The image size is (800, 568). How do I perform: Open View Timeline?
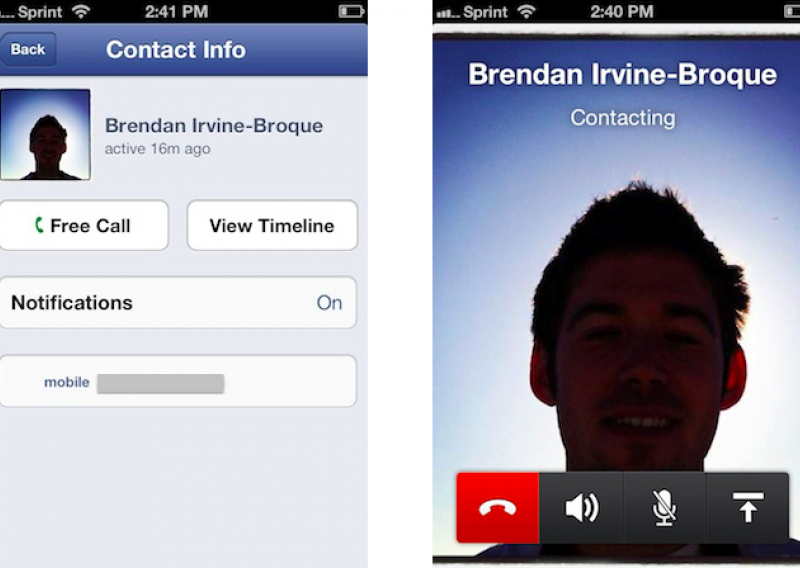pos(271,225)
